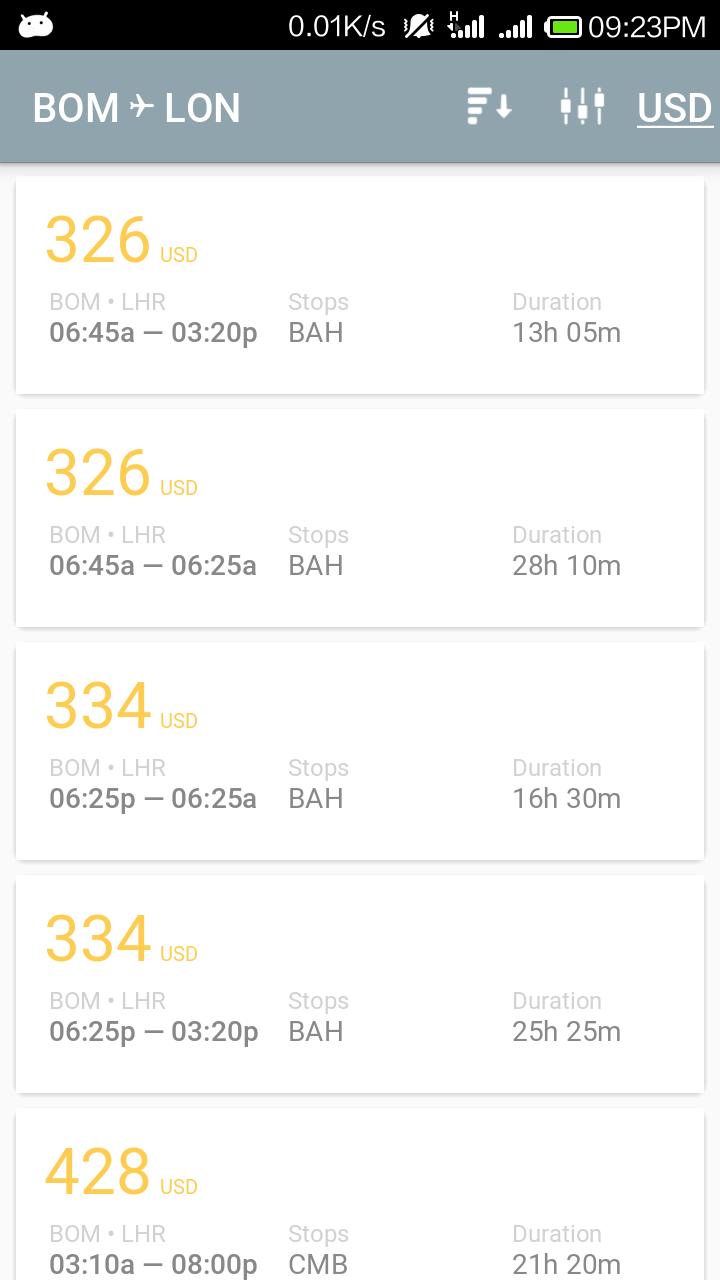
Task: Tap the 13h 05m duration text
Action: click(x=566, y=332)
